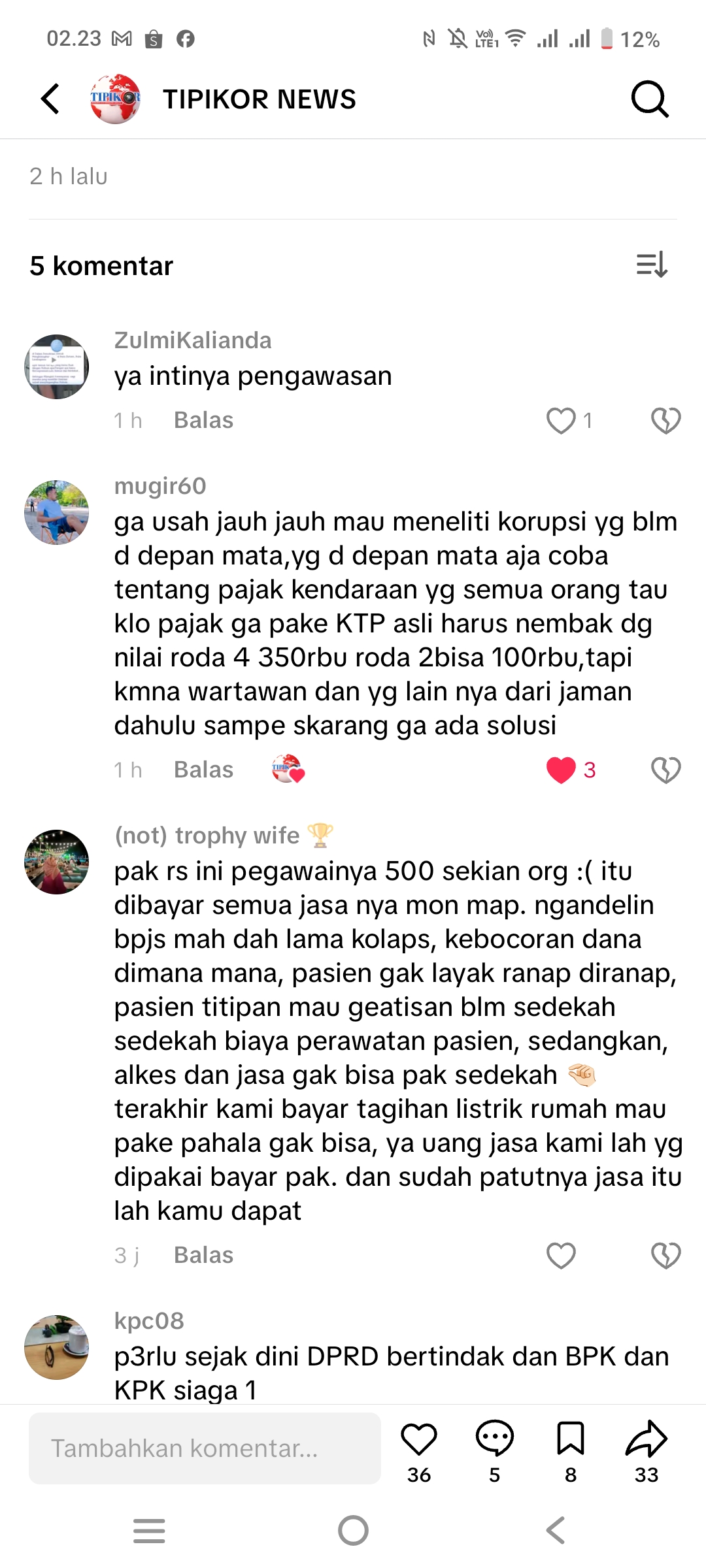Go to the system home screen
Viewport: 706px width, 1568px height.
[x=353, y=1531]
